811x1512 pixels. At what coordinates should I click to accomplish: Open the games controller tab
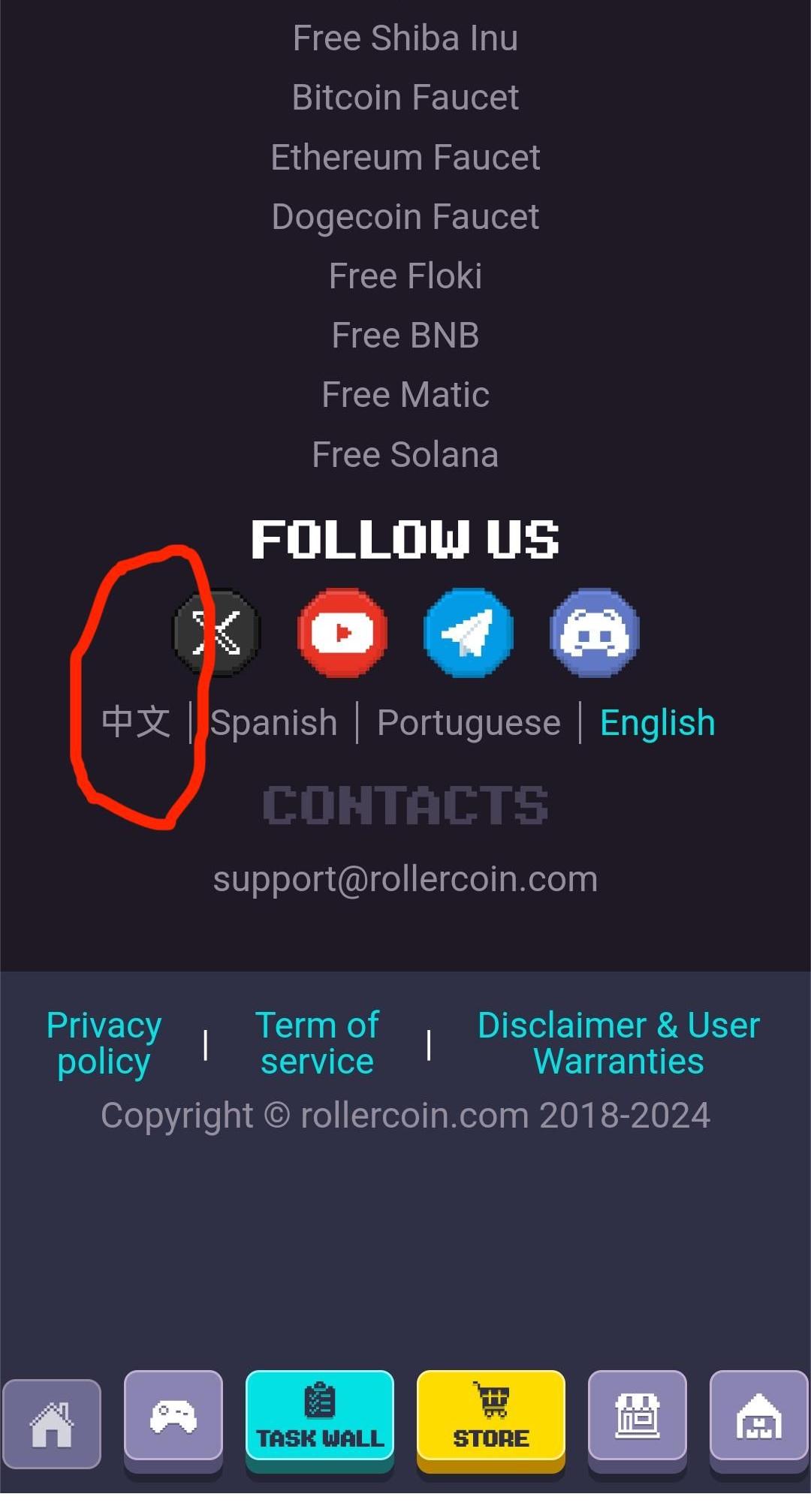click(173, 1416)
